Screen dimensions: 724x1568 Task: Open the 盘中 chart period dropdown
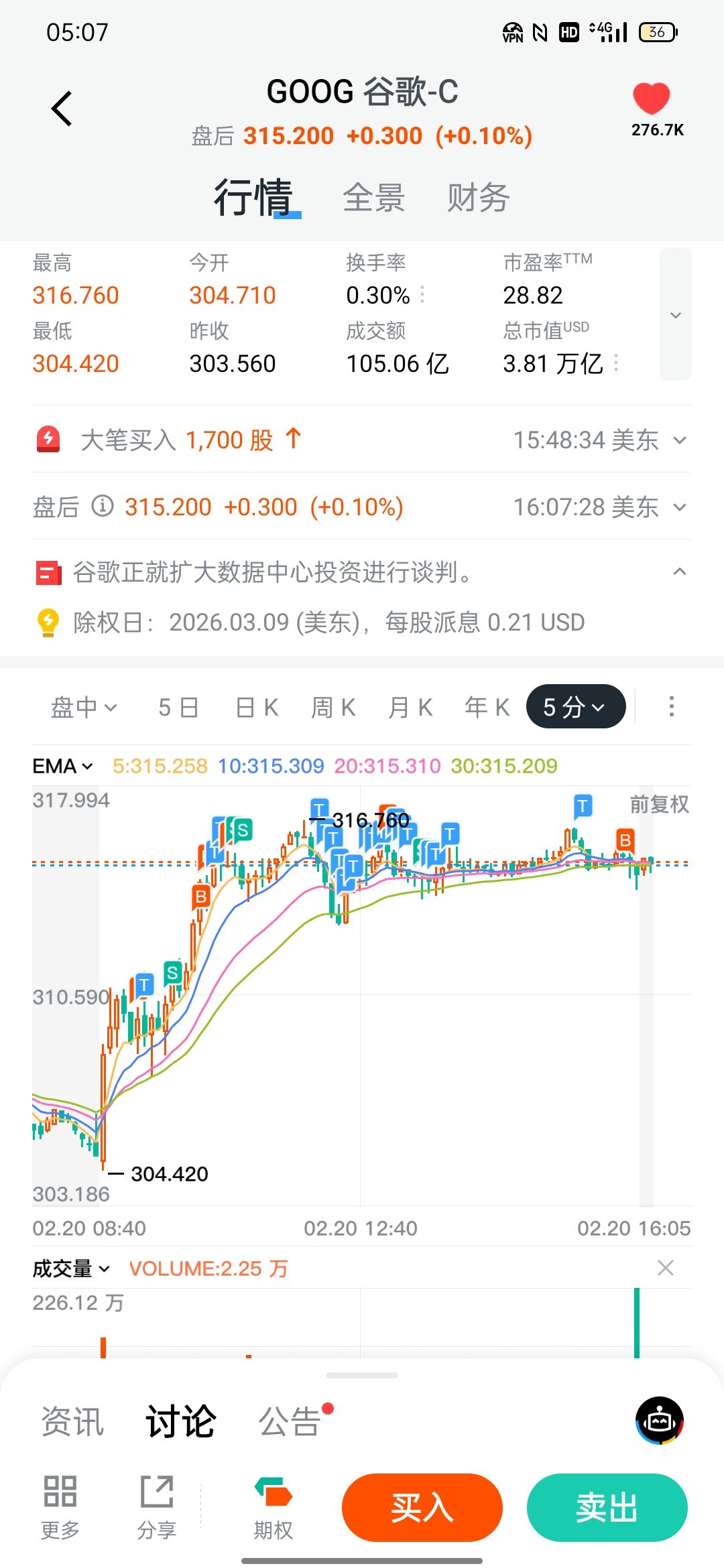pyautogui.click(x=84, y=707)
